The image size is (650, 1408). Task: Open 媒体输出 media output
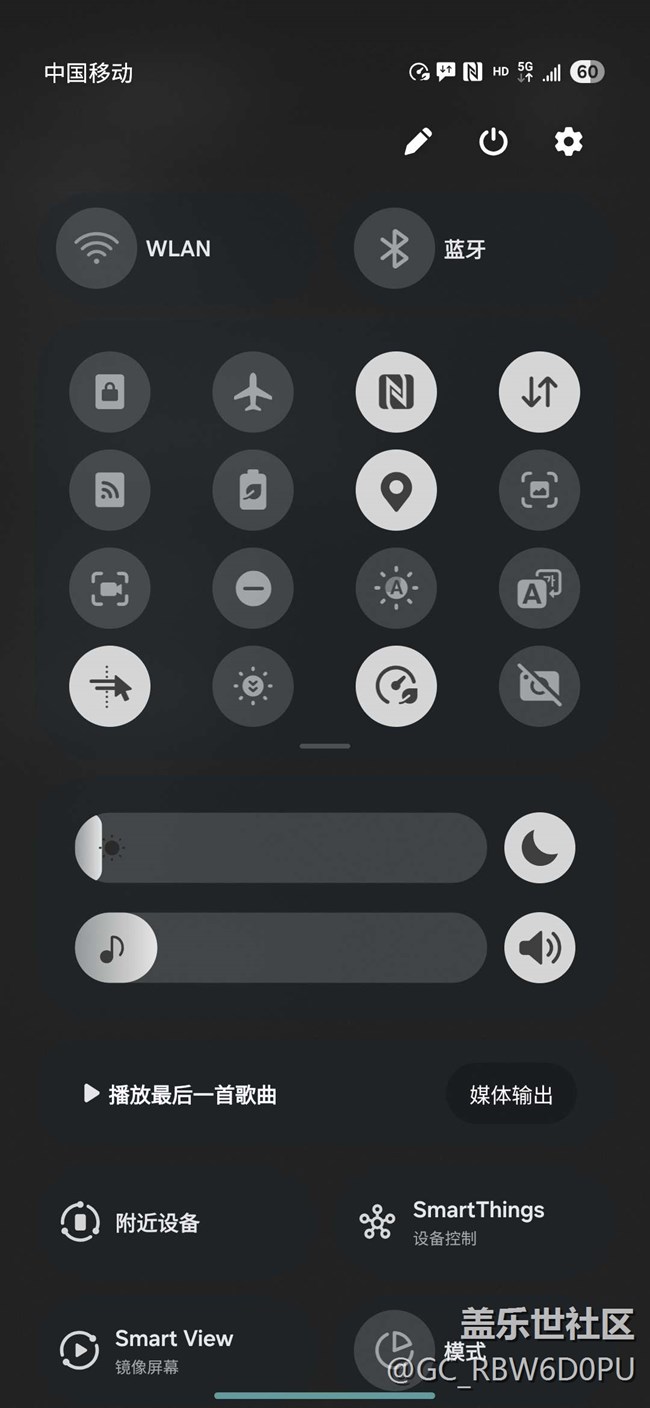[511, 1094]
